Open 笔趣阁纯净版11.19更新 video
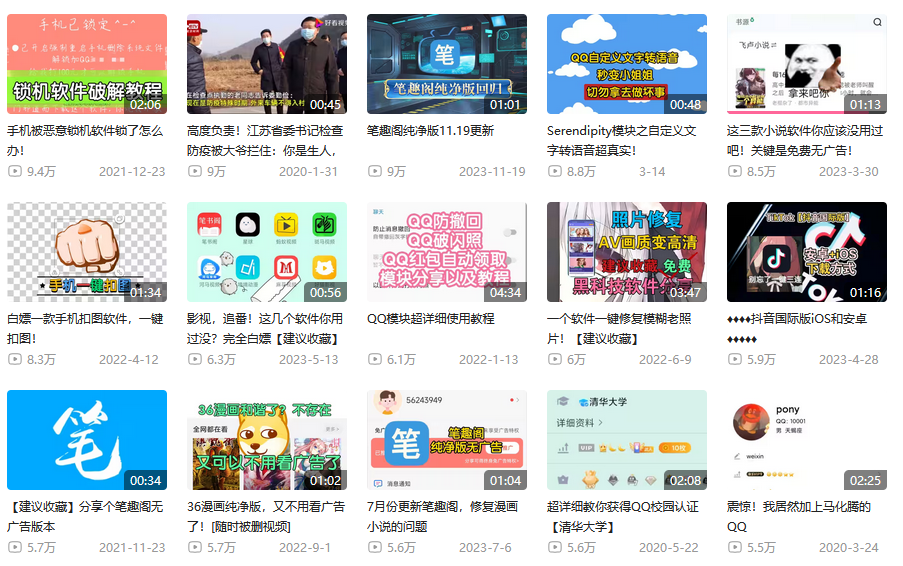The height and width of the screenshot is (566, 903). (447, 64)
